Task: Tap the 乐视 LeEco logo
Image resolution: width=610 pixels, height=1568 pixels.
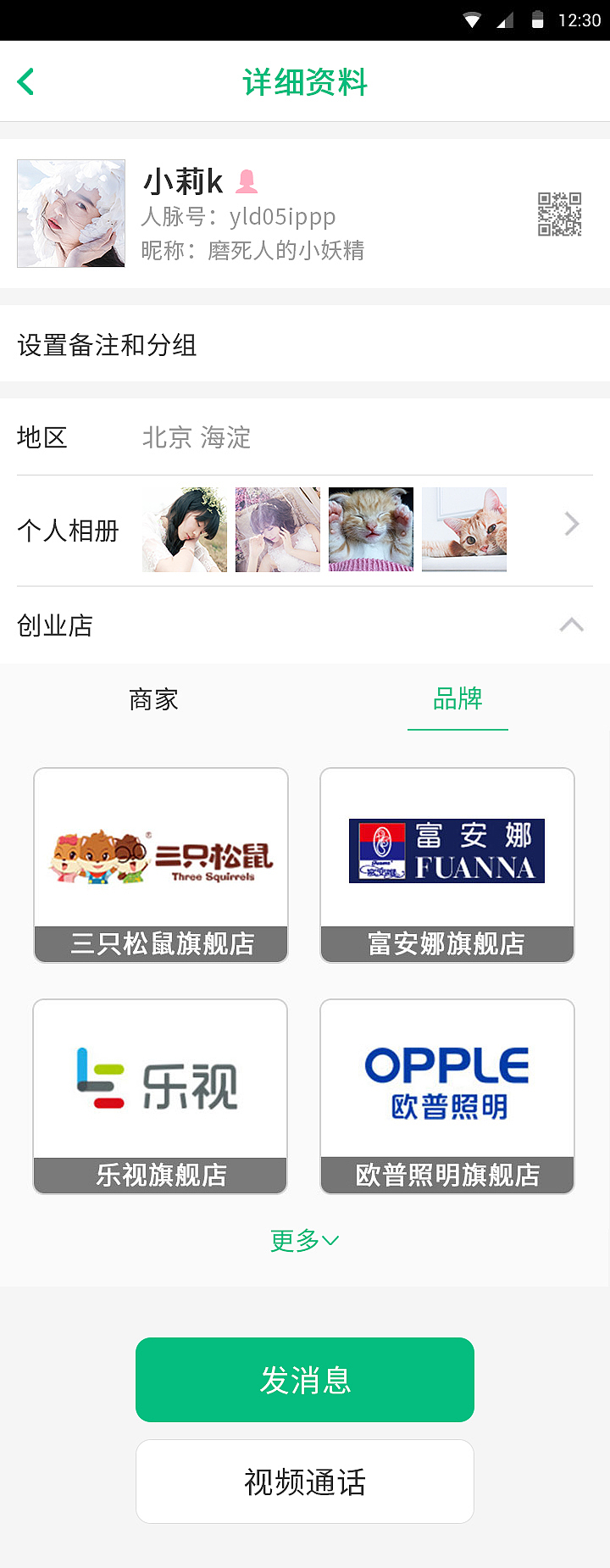Action: pyautogui.click(x=160, y=1078)
